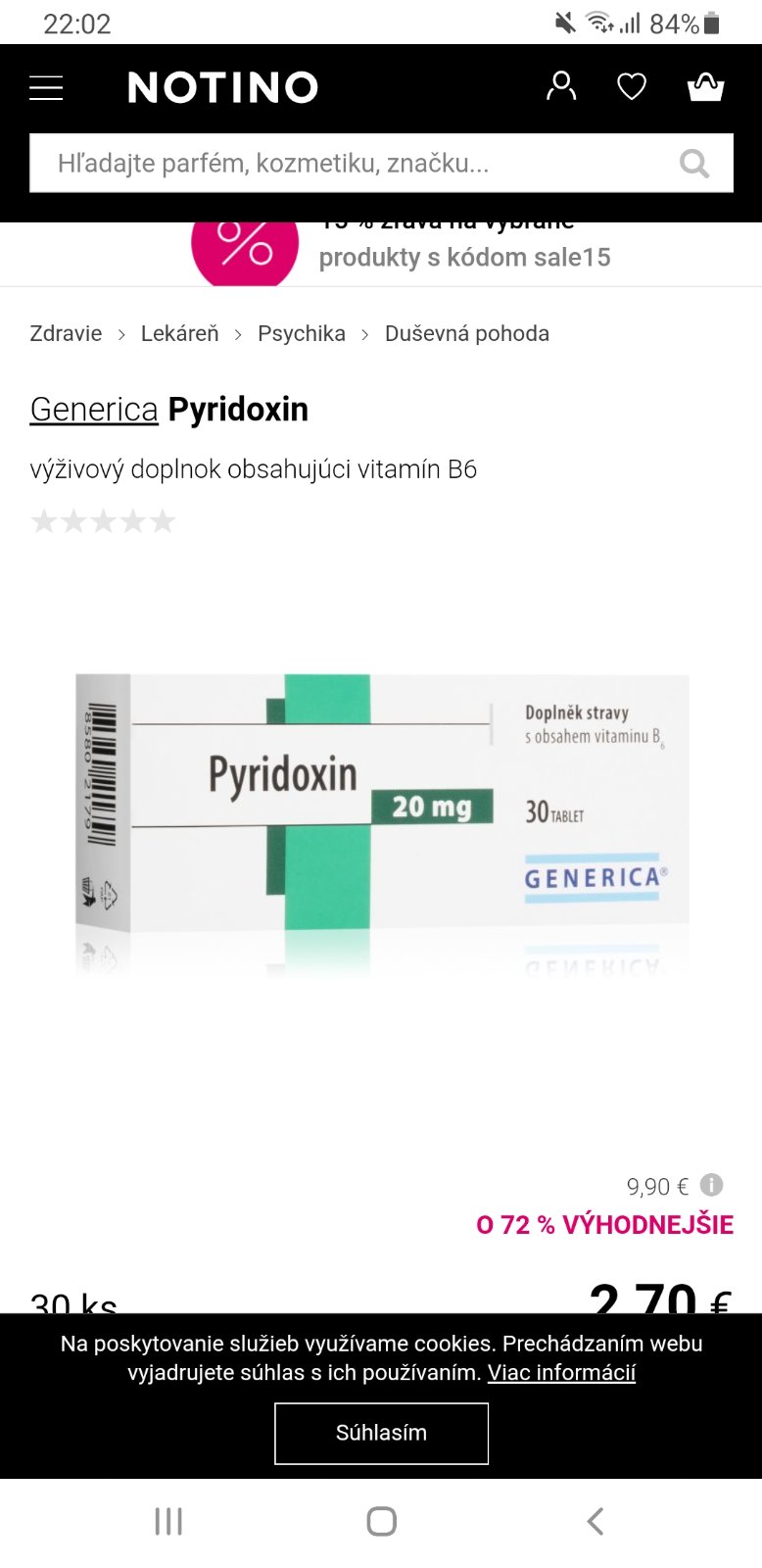Open the shopping basket
This screenshot has width=762, height=1568.
point(705,87)
